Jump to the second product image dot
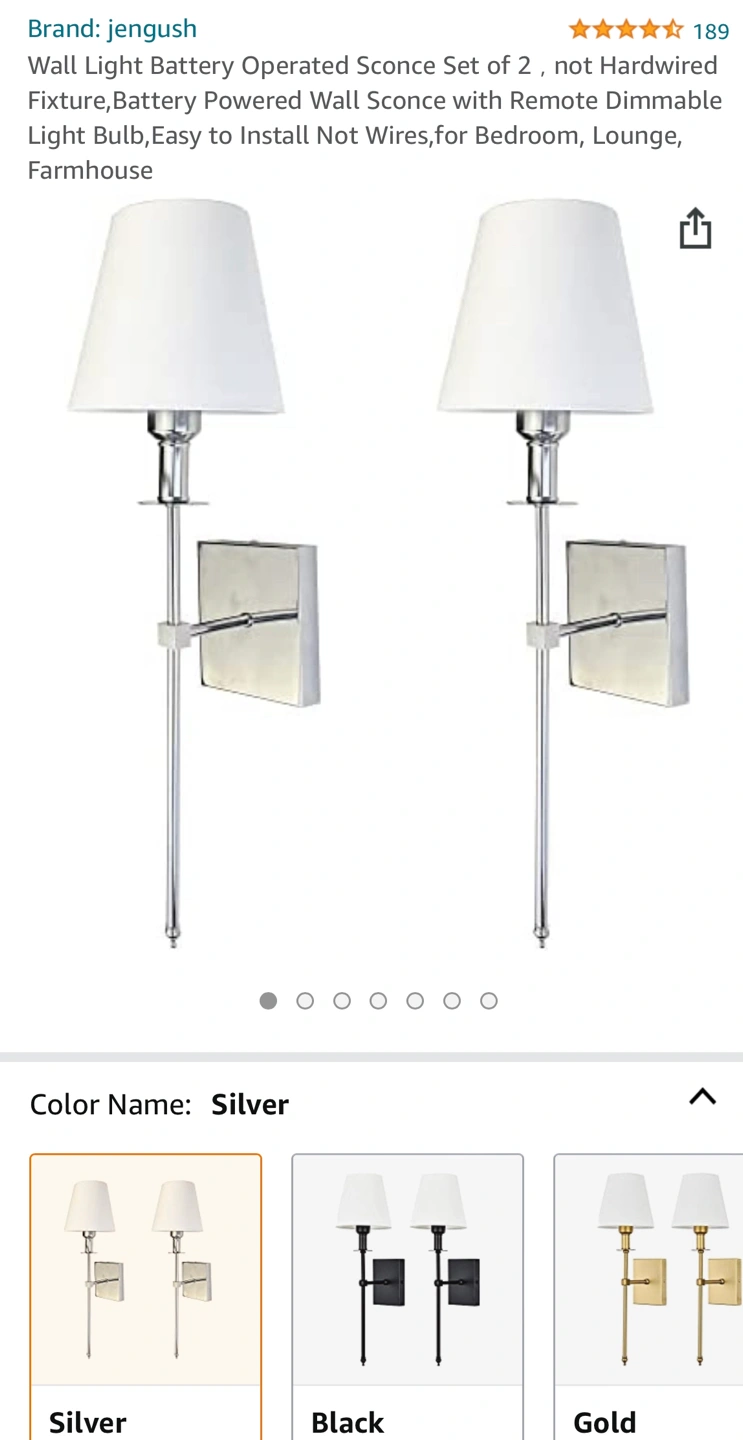The height and width of the screenshot is (1440, 743). tap(305, 1001)
